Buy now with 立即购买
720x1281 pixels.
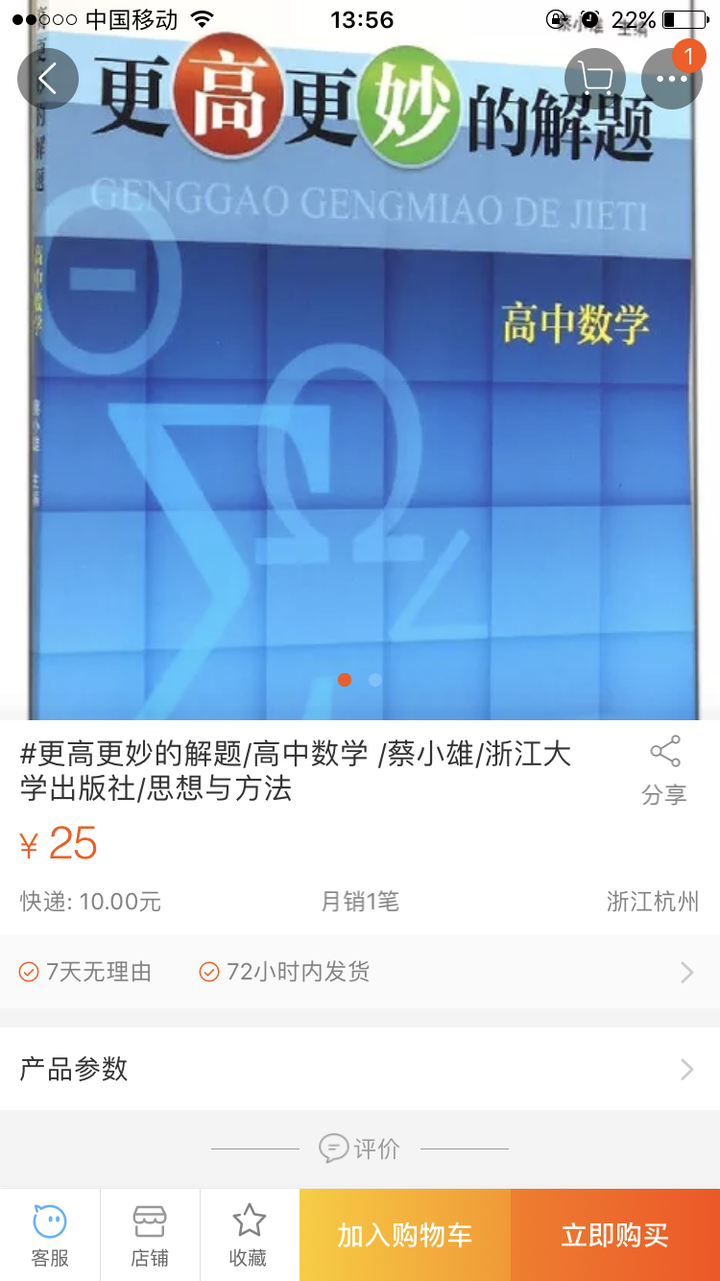(615, 1236)
